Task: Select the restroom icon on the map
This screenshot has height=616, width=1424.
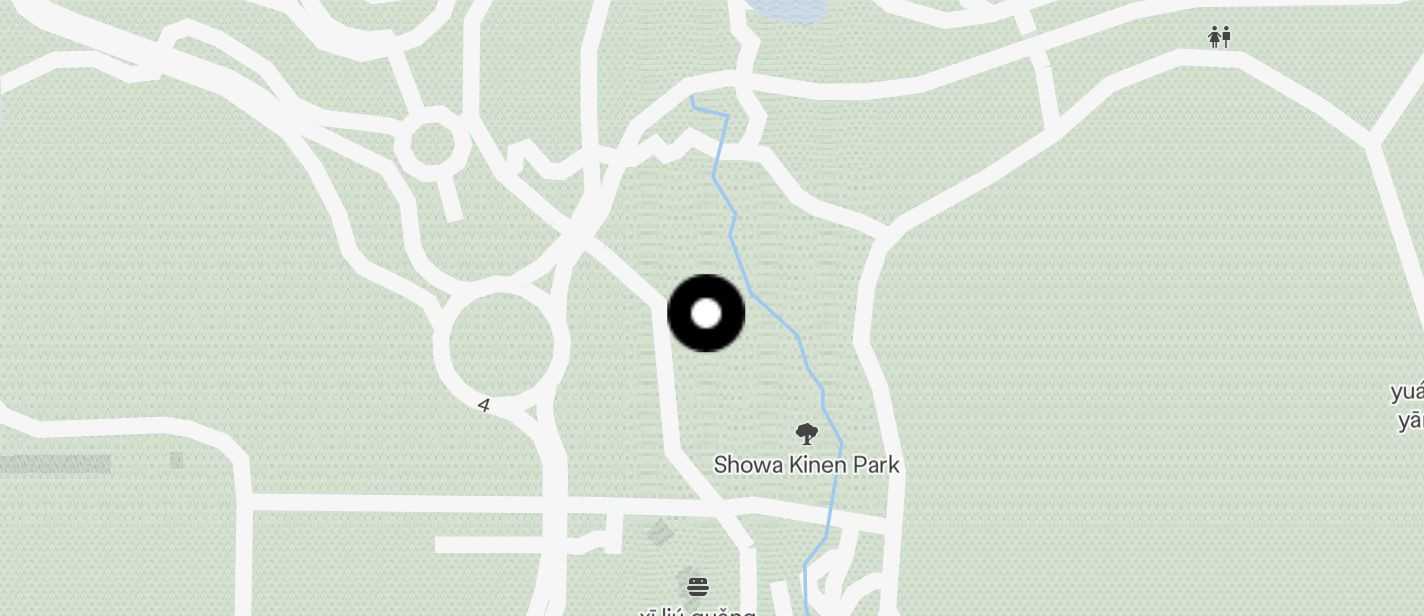Action: pyautogui.click(x=1218, y=37)
